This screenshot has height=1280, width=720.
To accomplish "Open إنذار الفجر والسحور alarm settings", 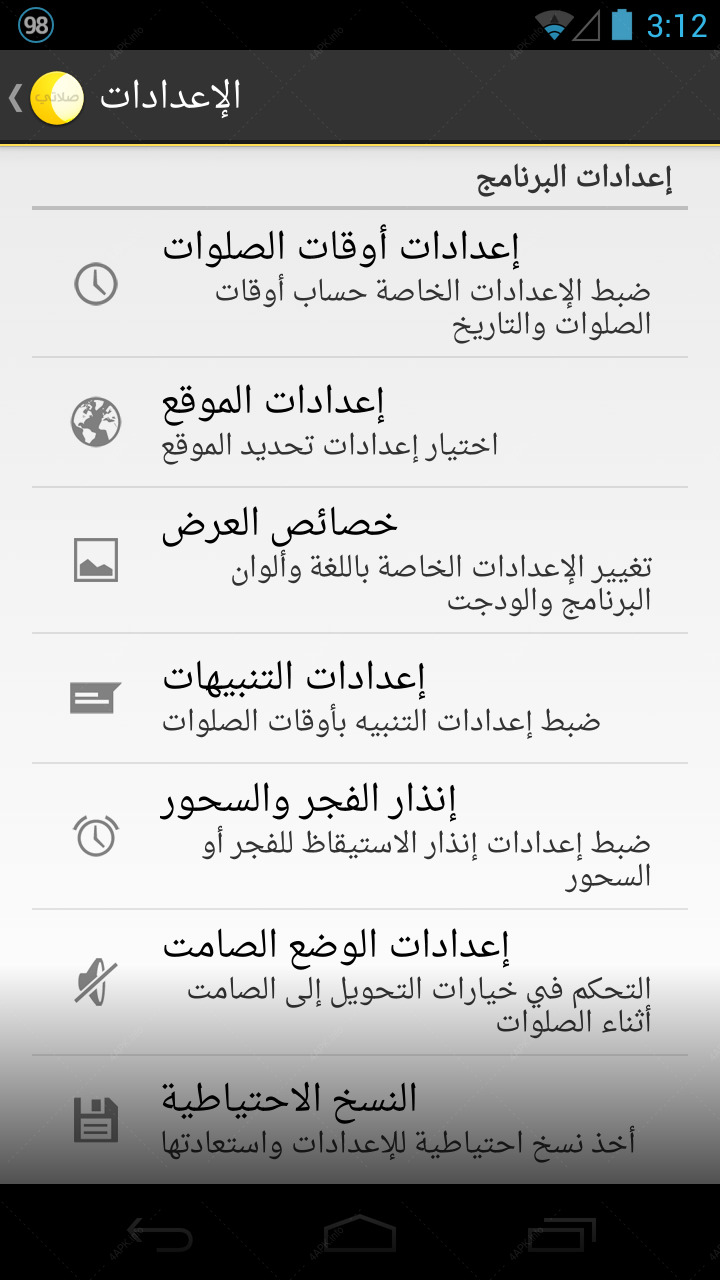I will click(360, 837).
